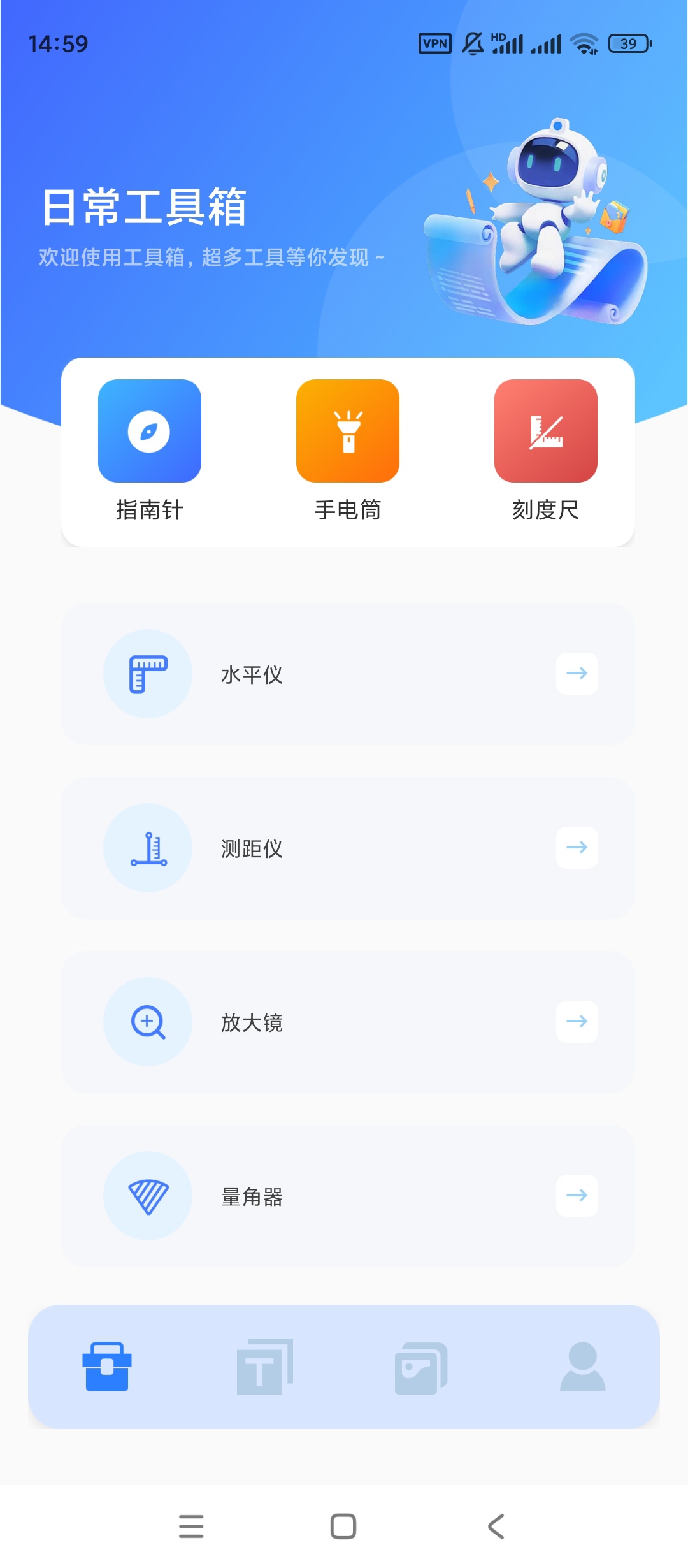
Task: Open the profile tab
Action: pyautogui.click(x=582, y=1367)
